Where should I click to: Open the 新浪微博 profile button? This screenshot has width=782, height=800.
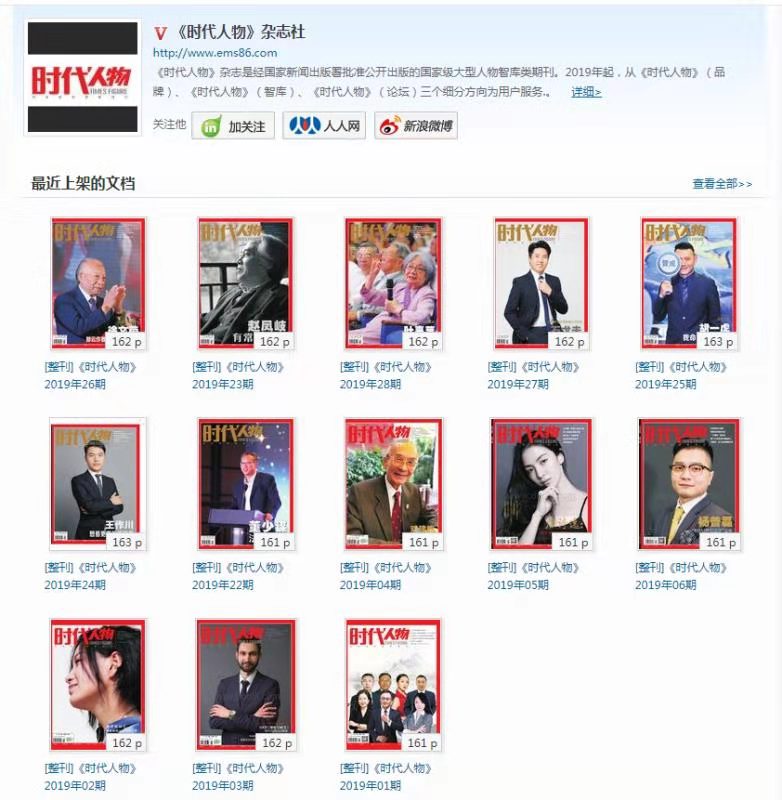coord(416,126)
